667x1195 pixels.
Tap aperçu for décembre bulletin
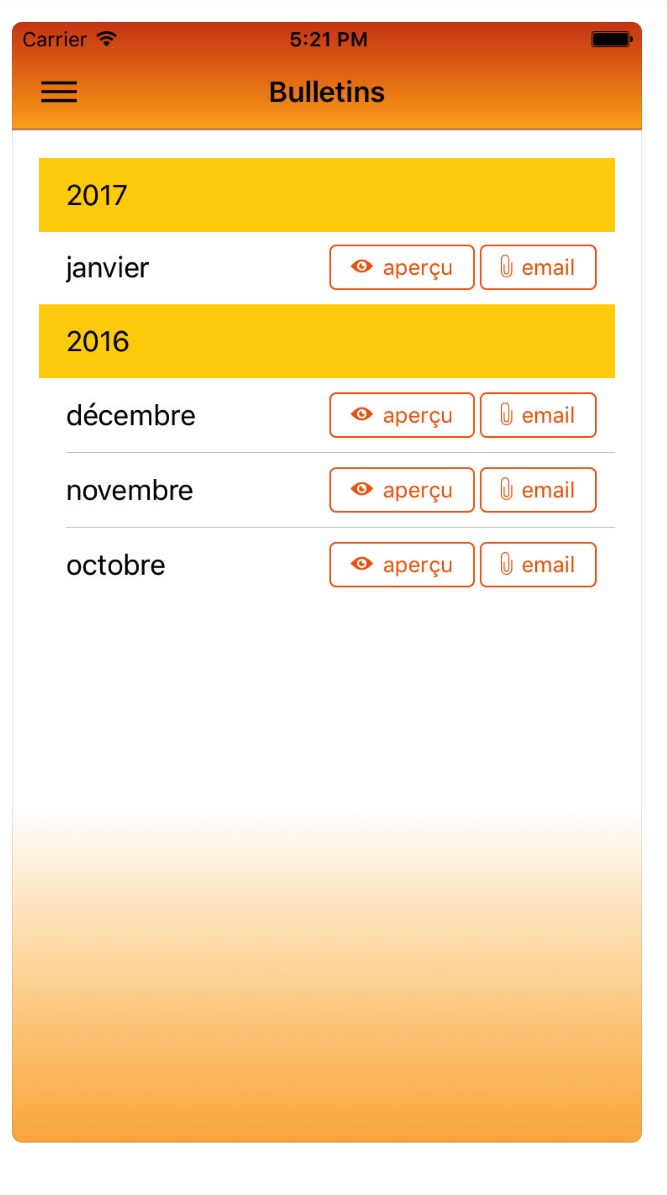[402, 415]
